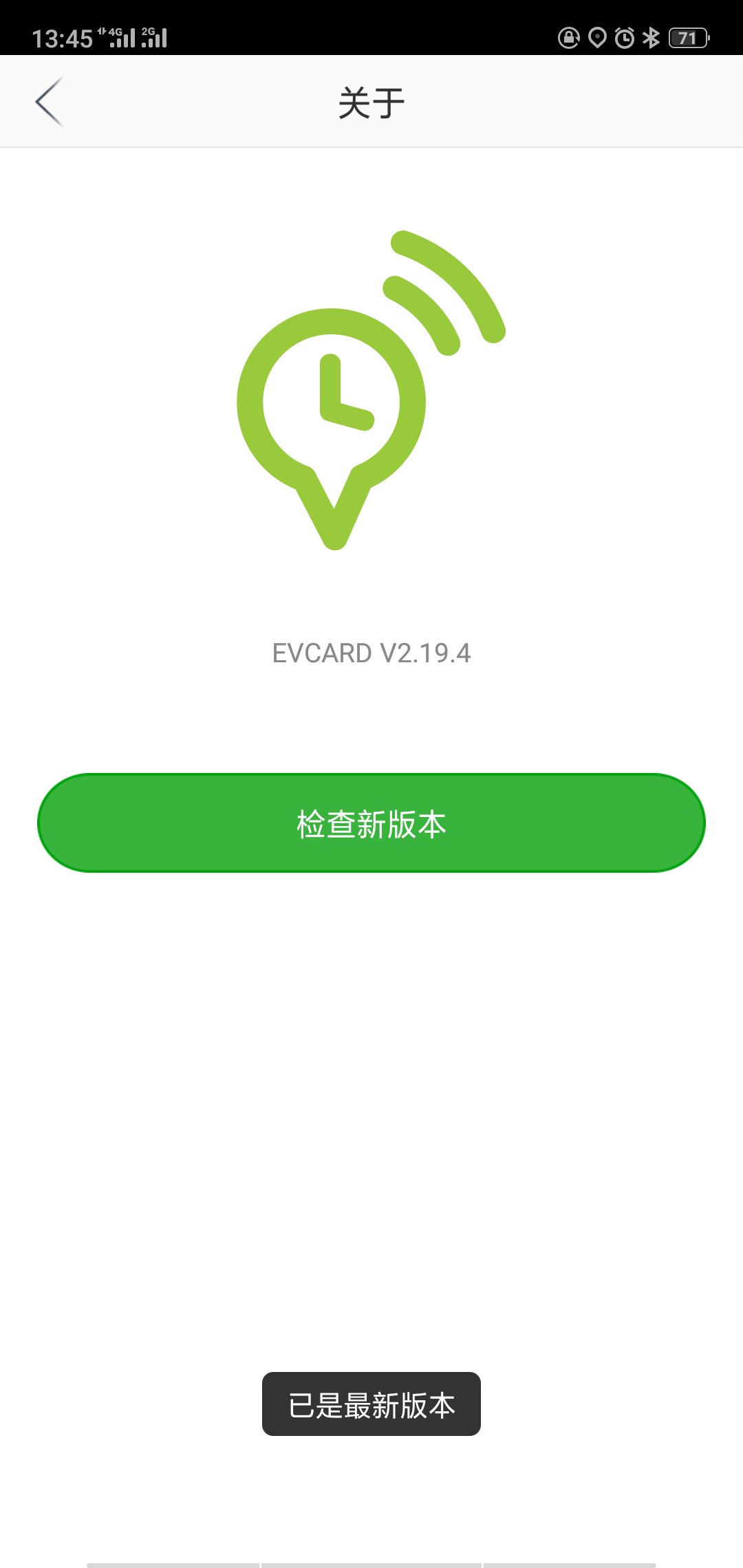This screenshot has width=743, height=1568.
Task: Go back from the 关于 page
Action: [x=49, y=102]
